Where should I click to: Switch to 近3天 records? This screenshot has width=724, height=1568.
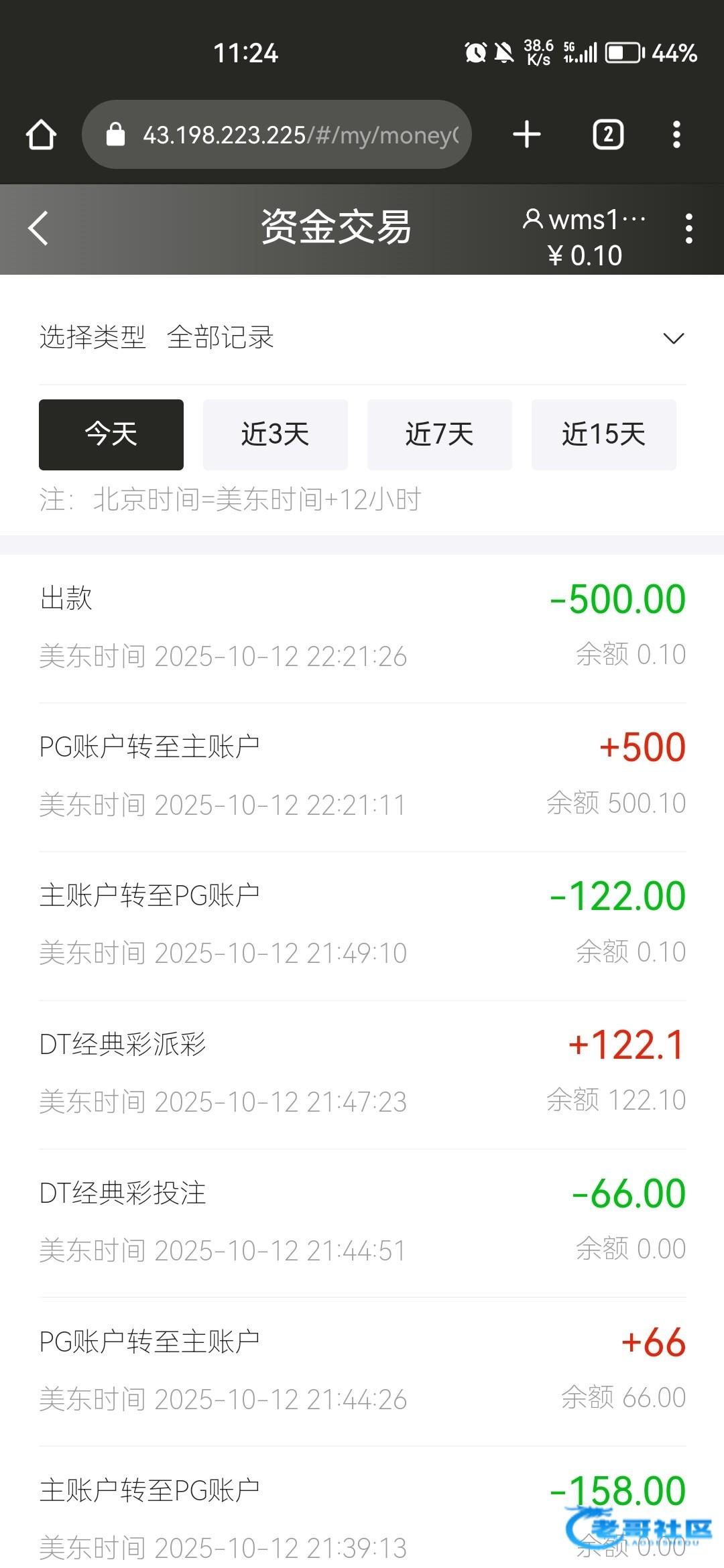[x=276, y=434]
